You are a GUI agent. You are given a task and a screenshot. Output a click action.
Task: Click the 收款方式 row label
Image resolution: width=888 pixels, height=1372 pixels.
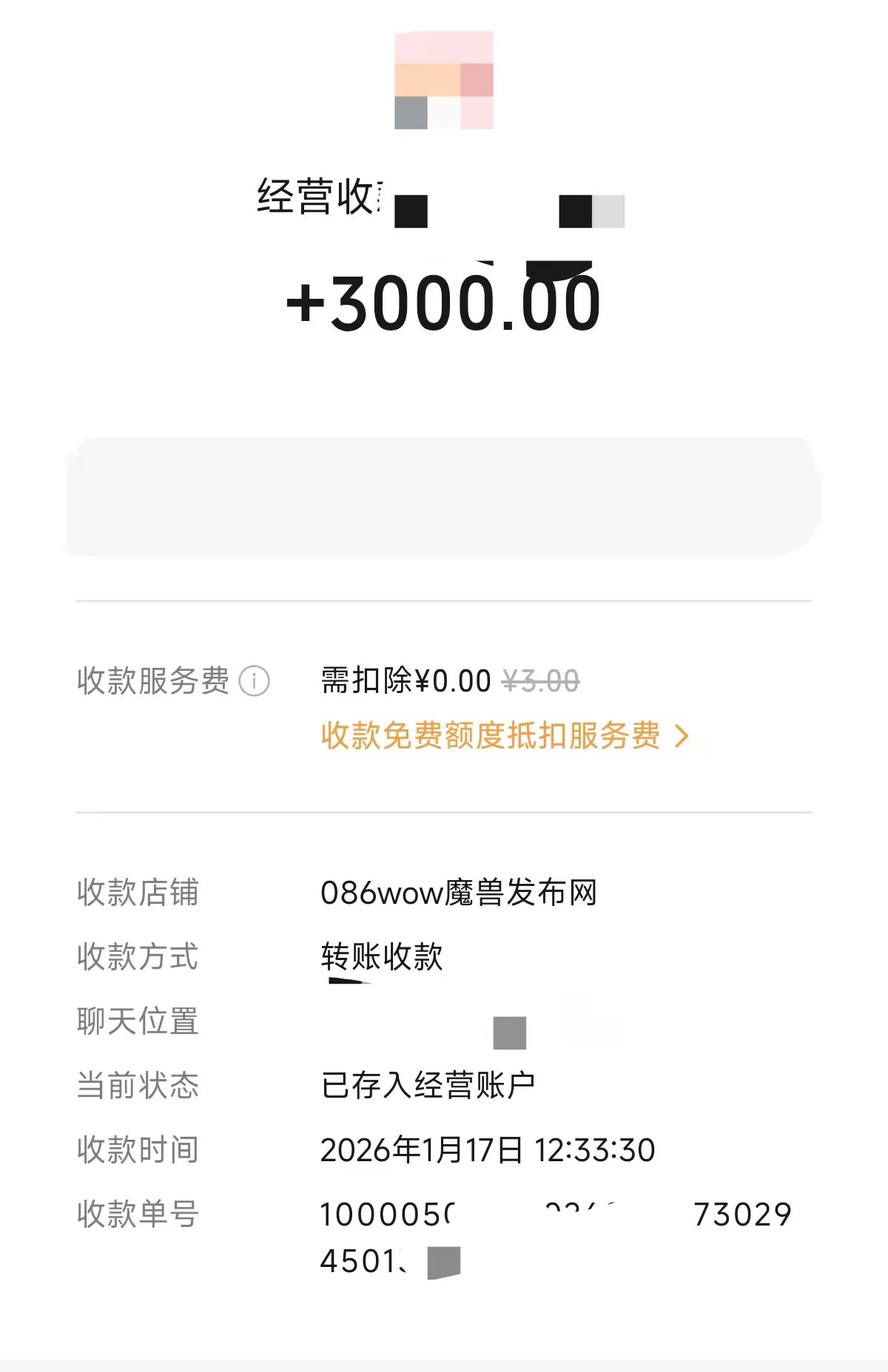pos(137,958)
